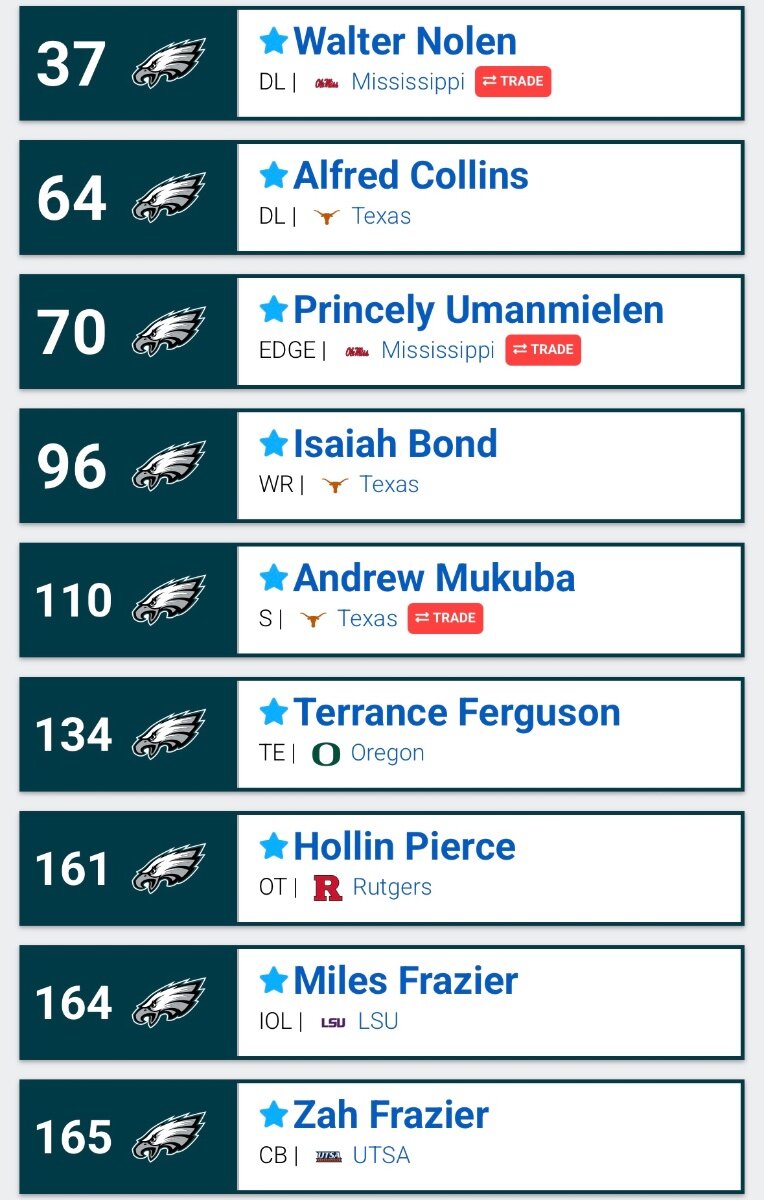Show trade info for pick 70

(542, 350)
